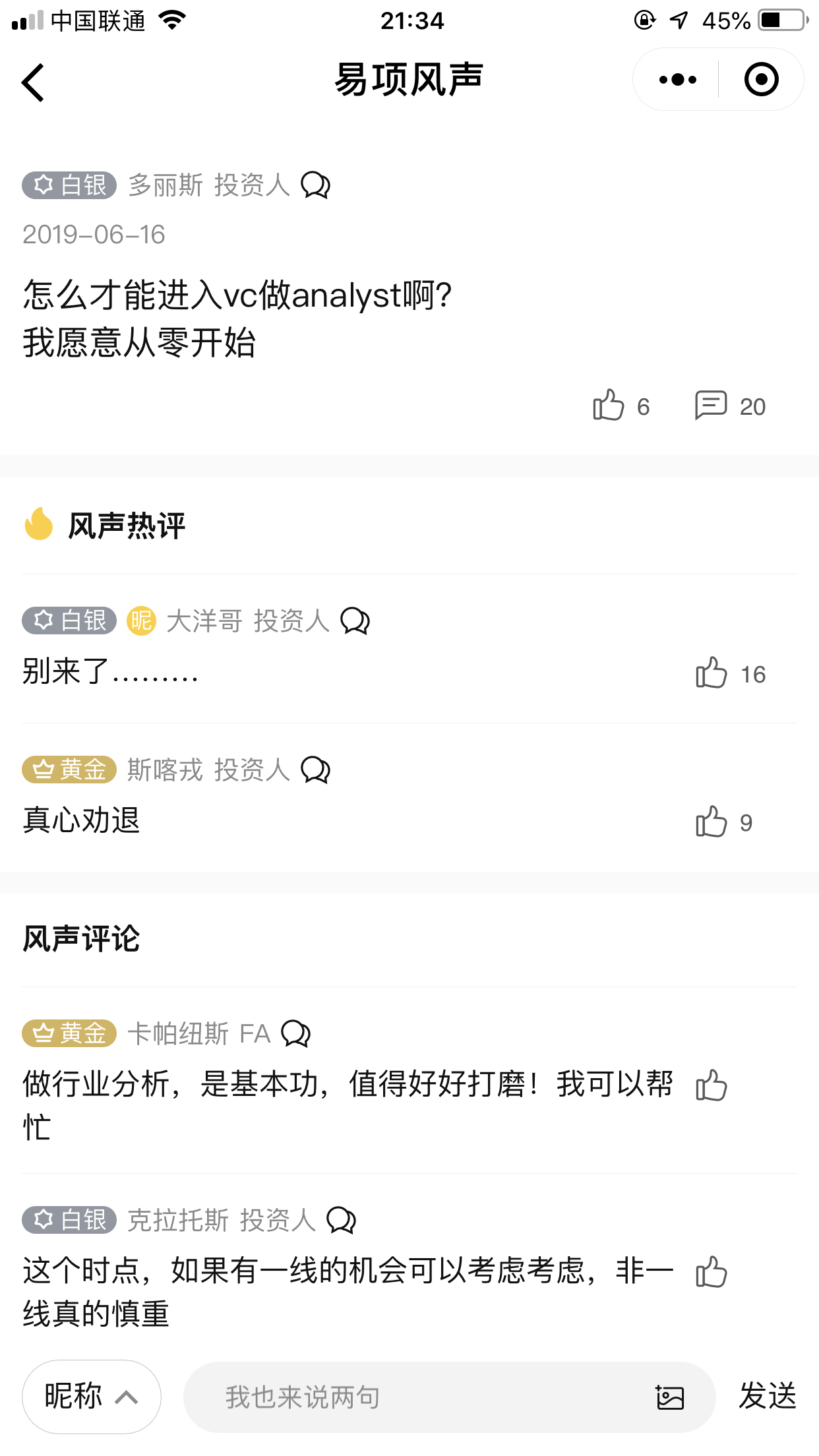Tap the chat bubble next to 克拉托斯
This screenshot has height=1456, width=819.
click(341, 1220)
